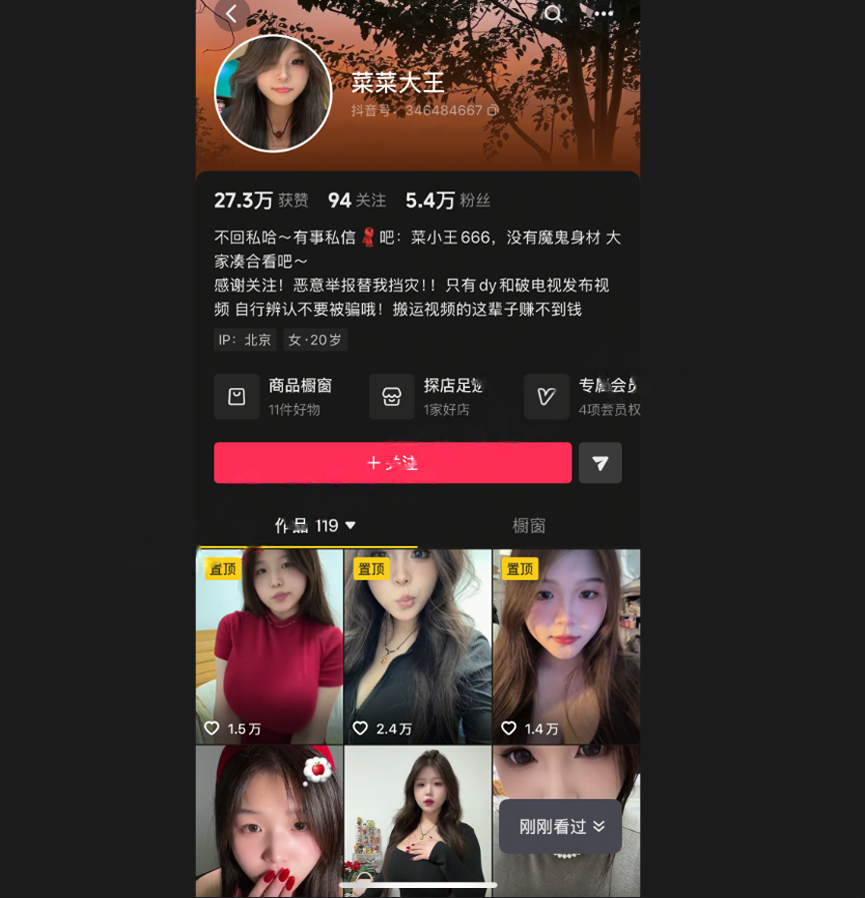Viewport: 865px width, 898px height.
Task: Tap the red 关注 follow button
Action: pyautogui.click(x=392, y=463)
